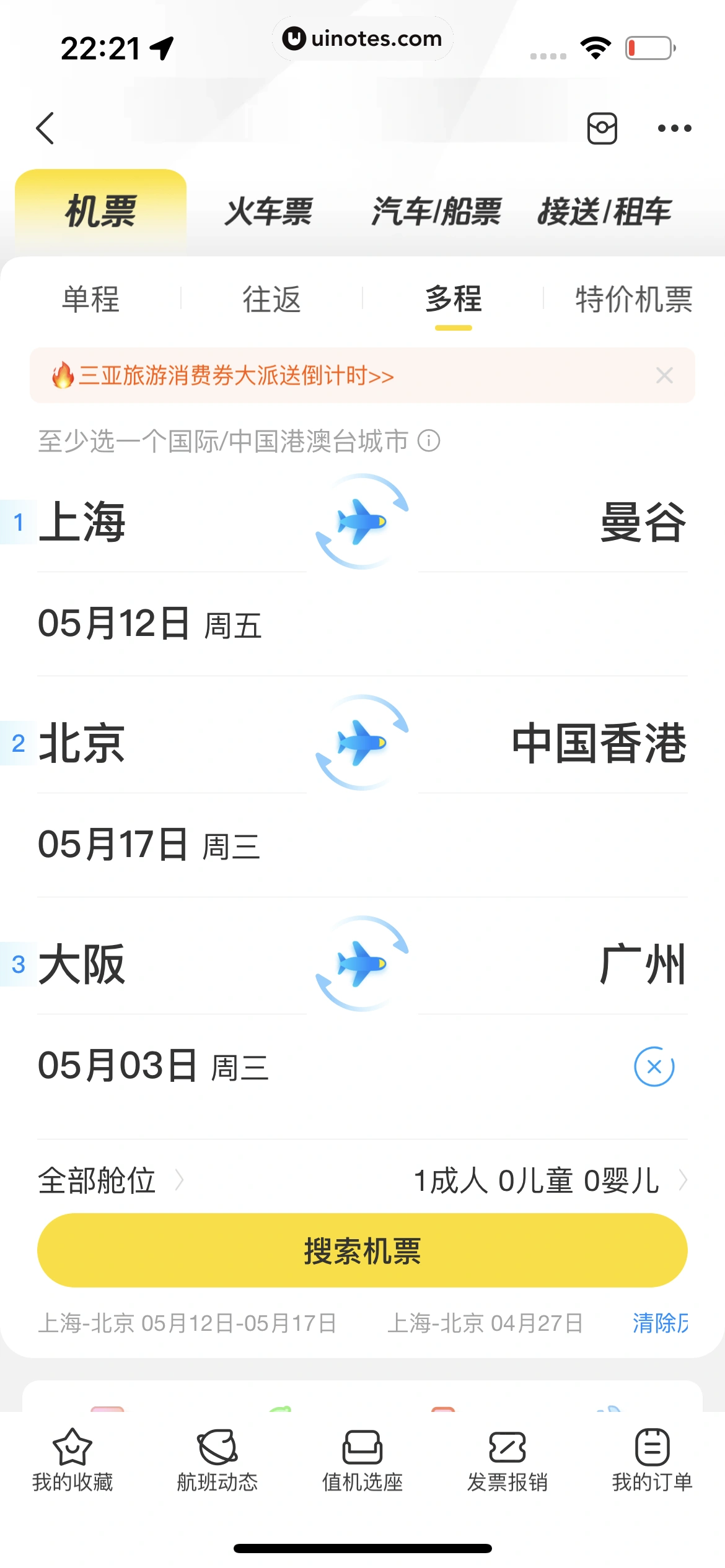Swap 北京 and 中国香港 cities
This screenshot has height=1568, width=725.
(362, 743)
